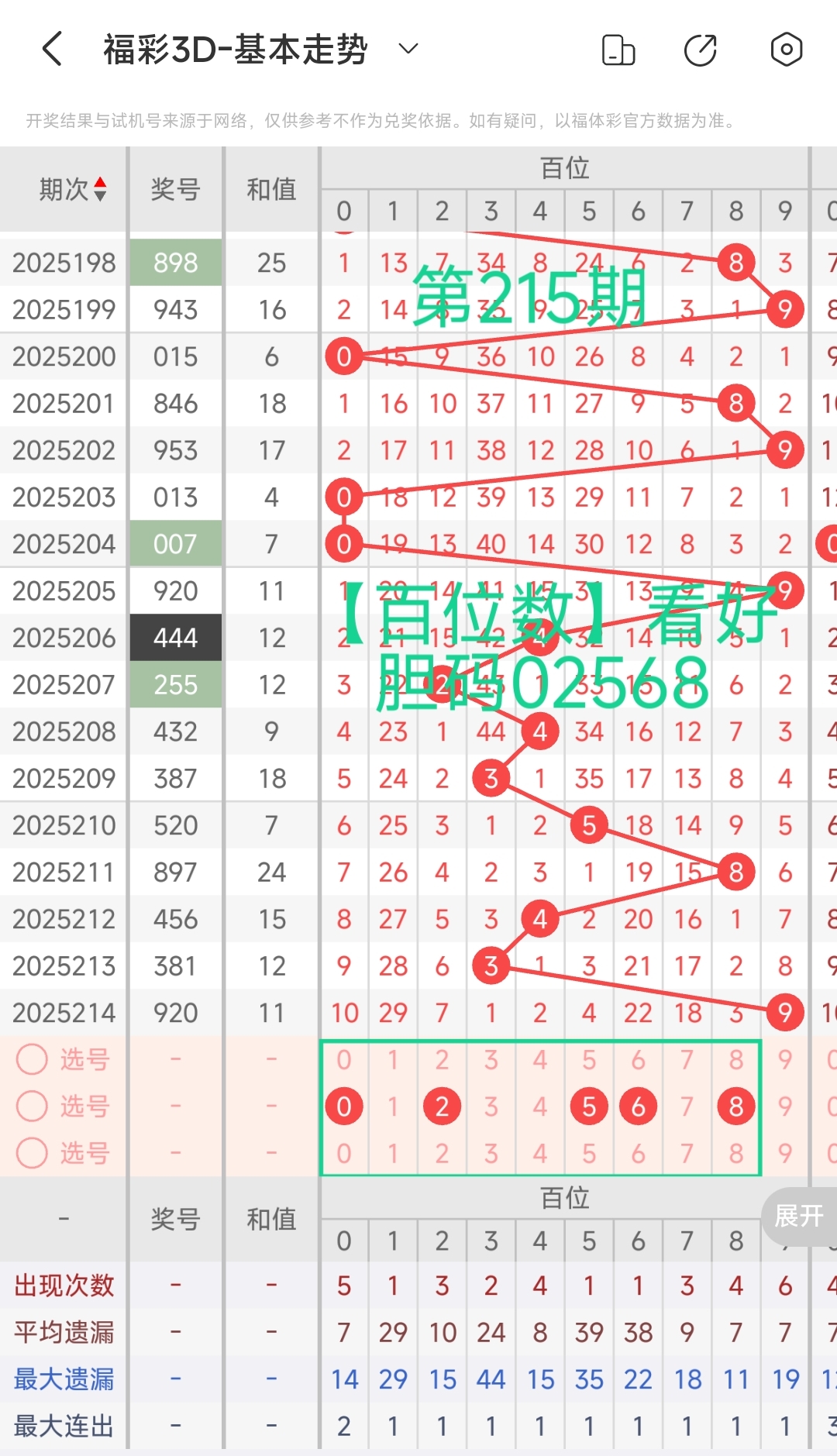Click the 898 prize number for period 2025198

pos(175,263)
